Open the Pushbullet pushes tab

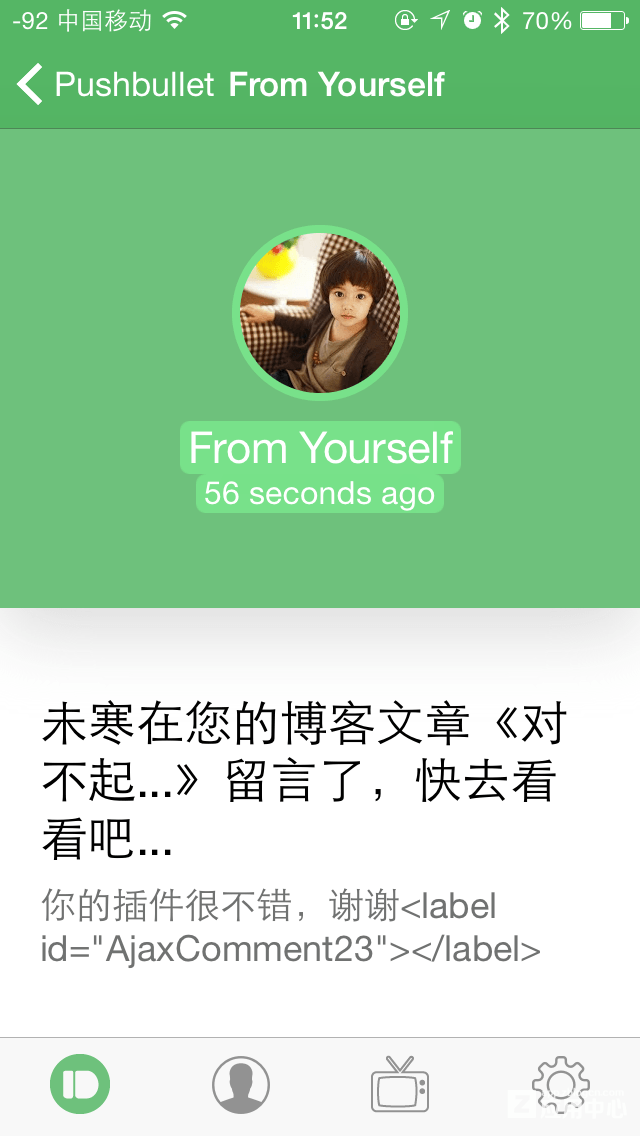coord(80,1085)
